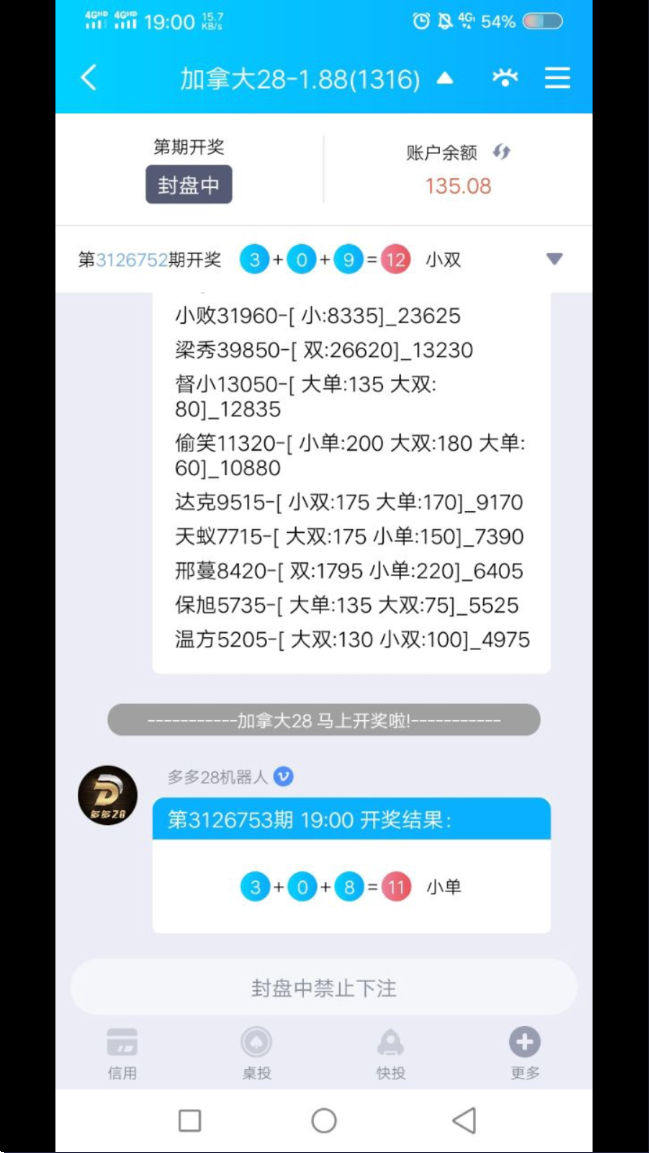The width and height of the screenshot is (649, 1153).
Task: Open 更多 for more options
Action: 524,1053
